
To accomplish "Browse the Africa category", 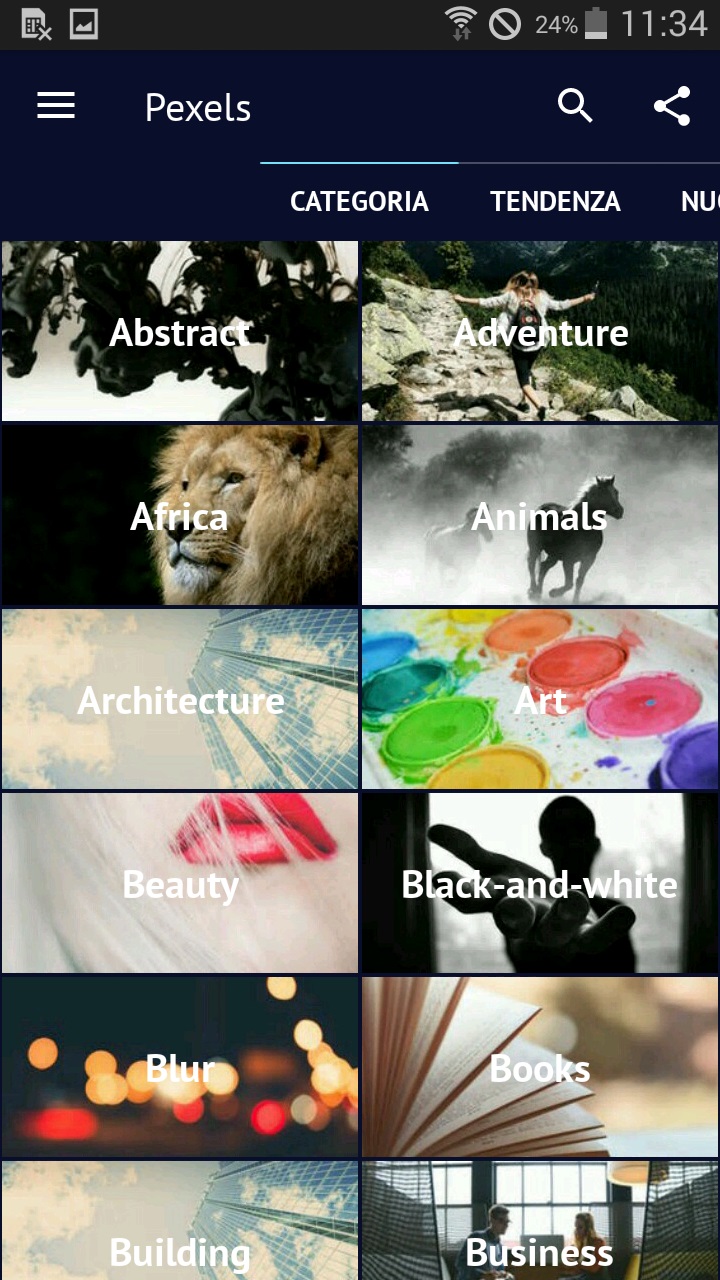I will [x=180, y=515].
